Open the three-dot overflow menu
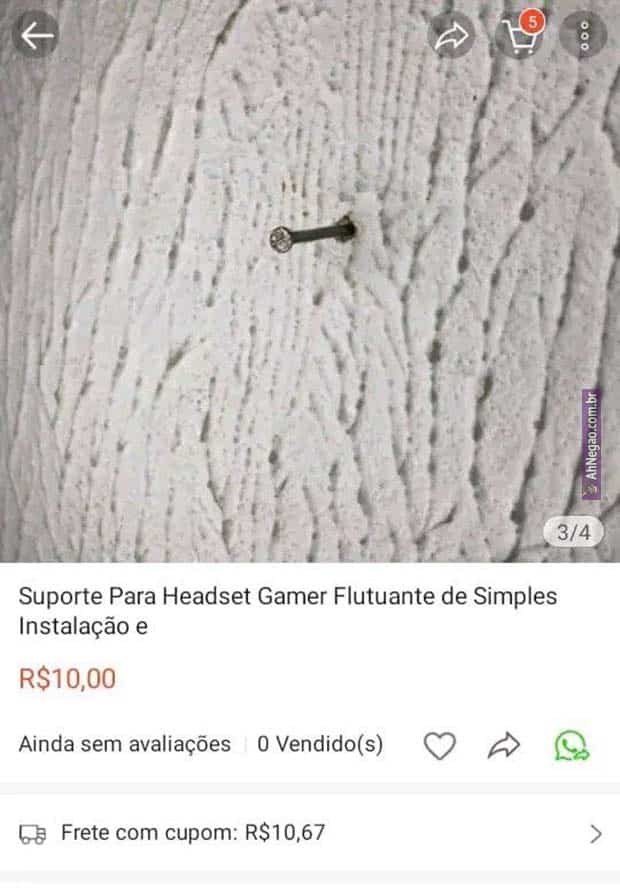Viewport: 620px width, 888px height. [x=584, y=37]
